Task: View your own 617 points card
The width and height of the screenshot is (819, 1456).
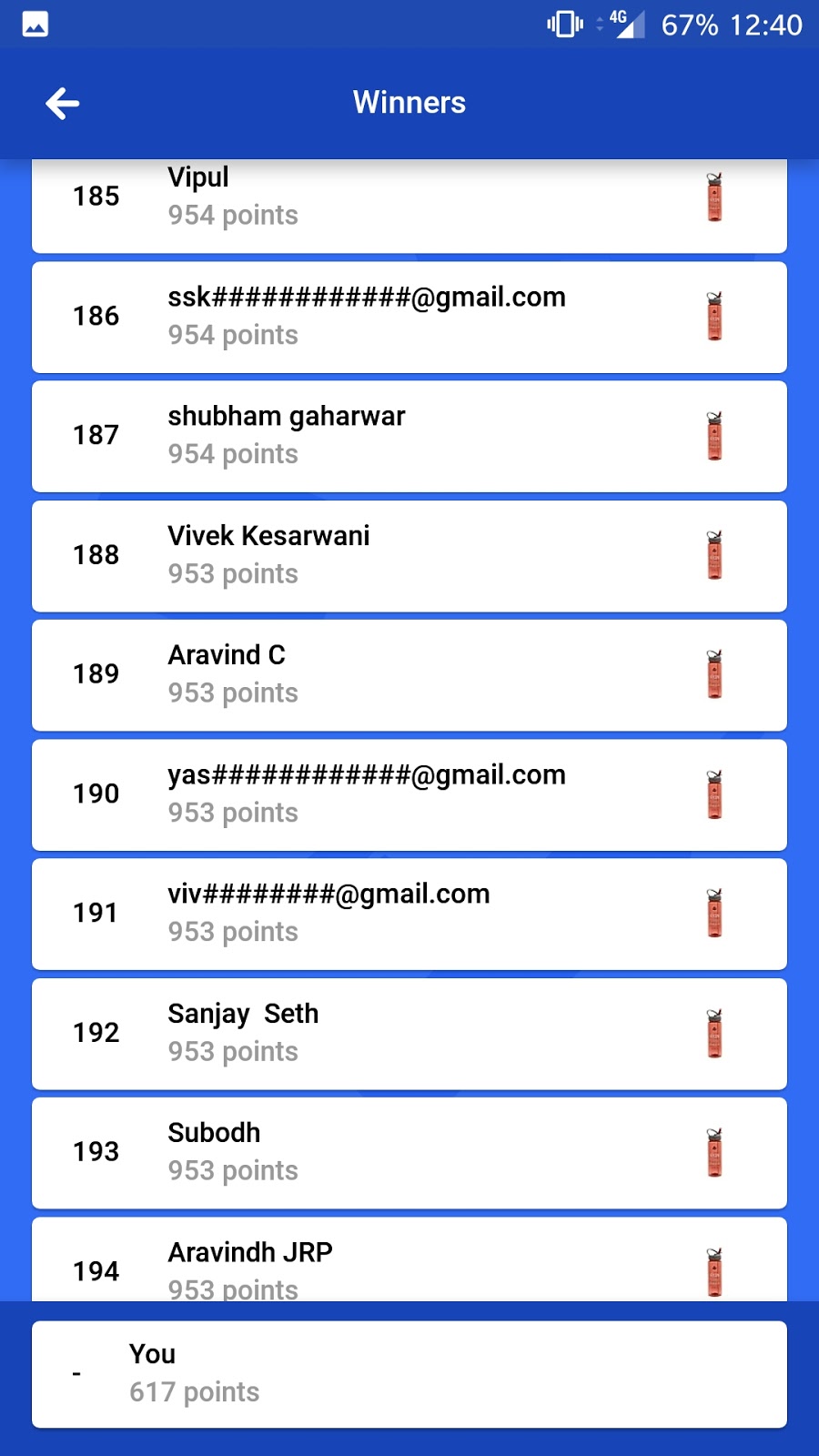Action: click(x=409, y=1373)
